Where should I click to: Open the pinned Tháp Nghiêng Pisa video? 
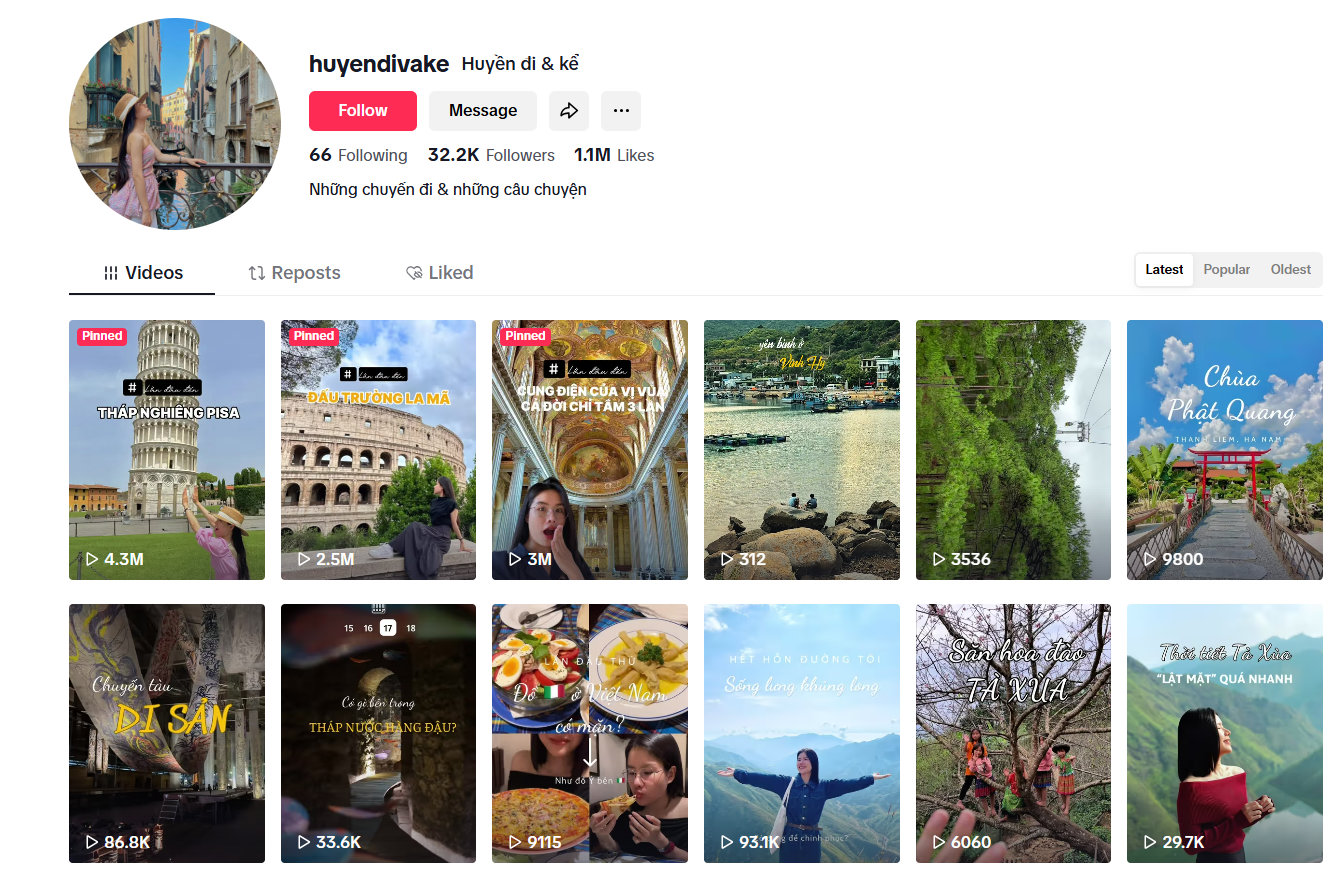click(167, 450)
